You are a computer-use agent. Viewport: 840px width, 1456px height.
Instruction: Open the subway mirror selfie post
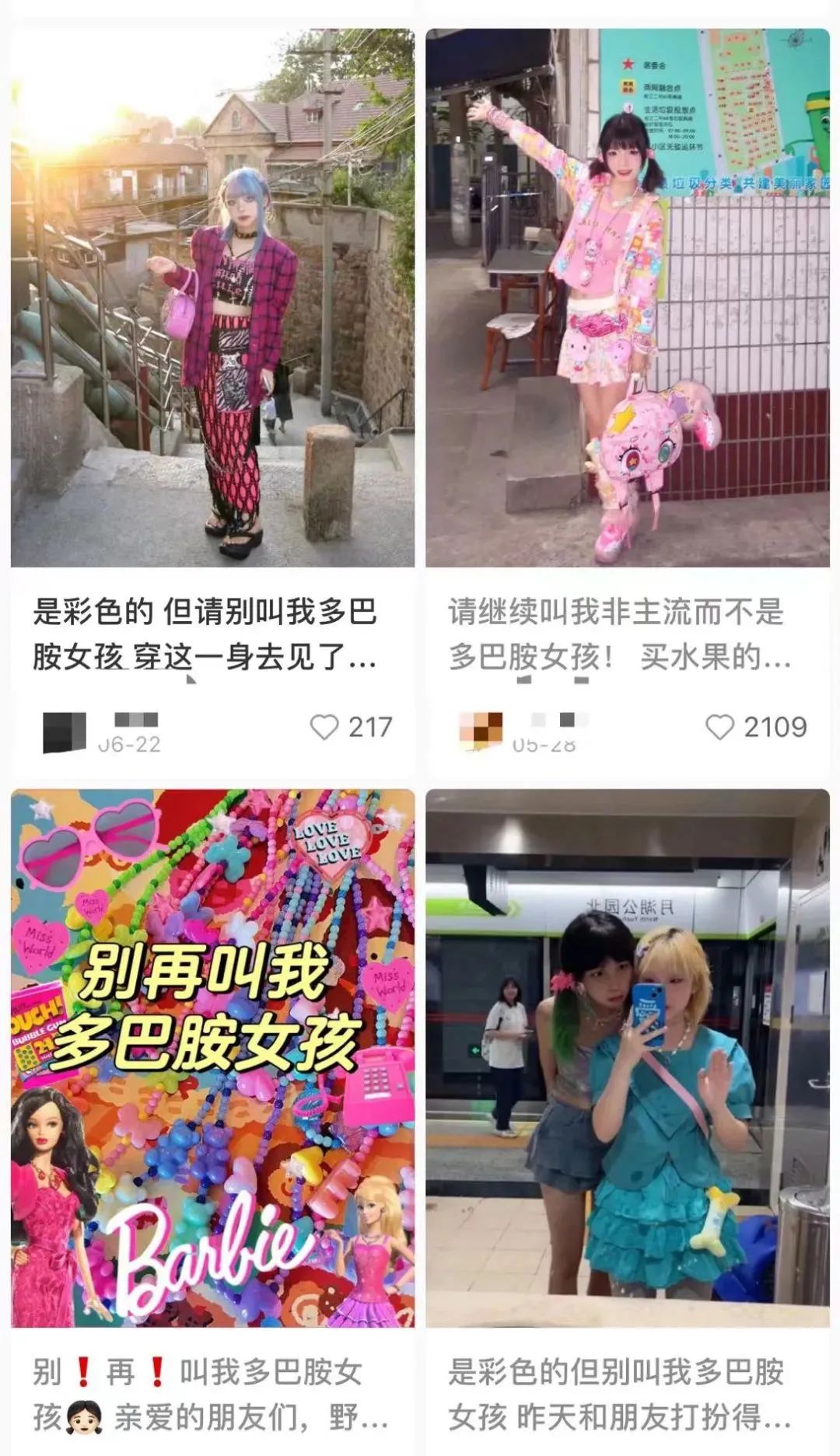coord(627,1057)
